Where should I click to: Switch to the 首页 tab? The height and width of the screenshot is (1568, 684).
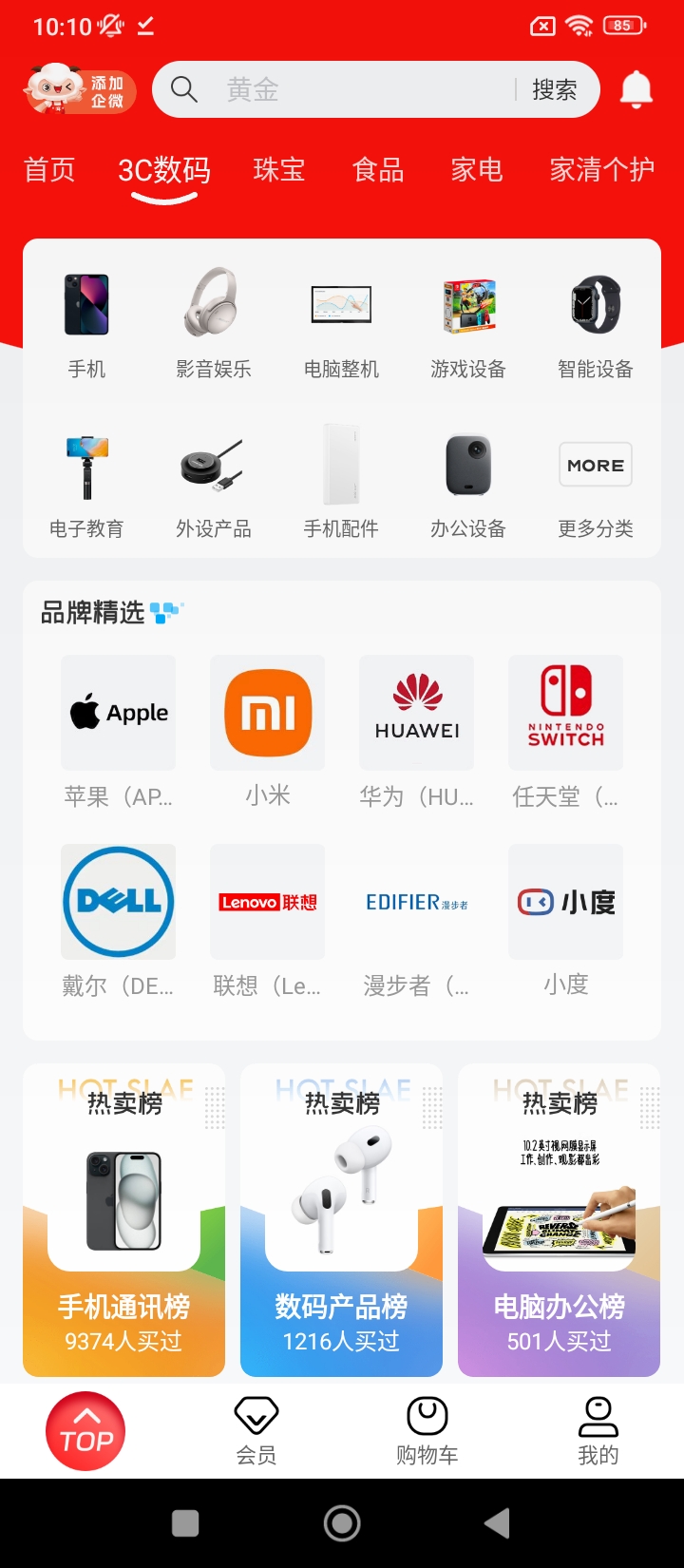point(49,170)
